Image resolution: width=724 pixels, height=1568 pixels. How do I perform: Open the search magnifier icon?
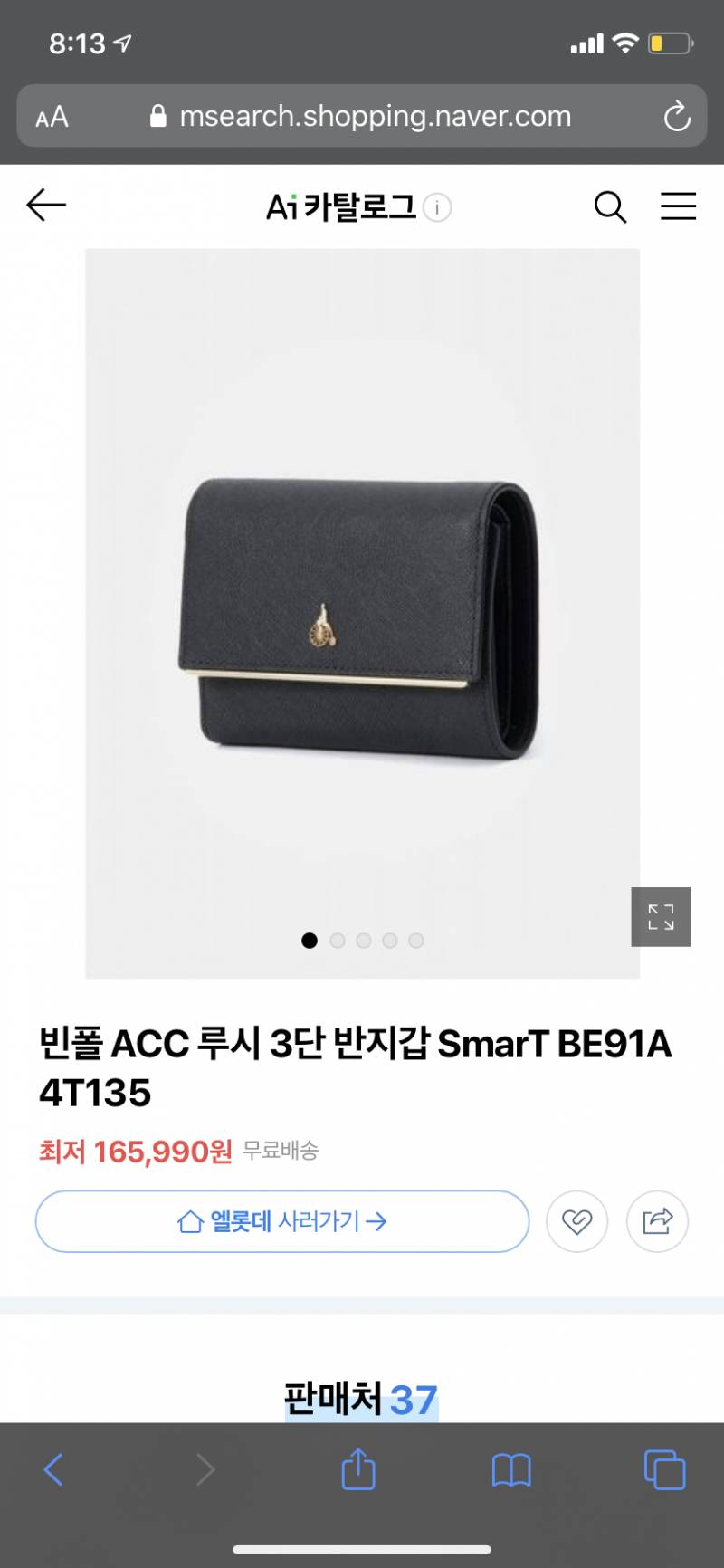[610, 207]
